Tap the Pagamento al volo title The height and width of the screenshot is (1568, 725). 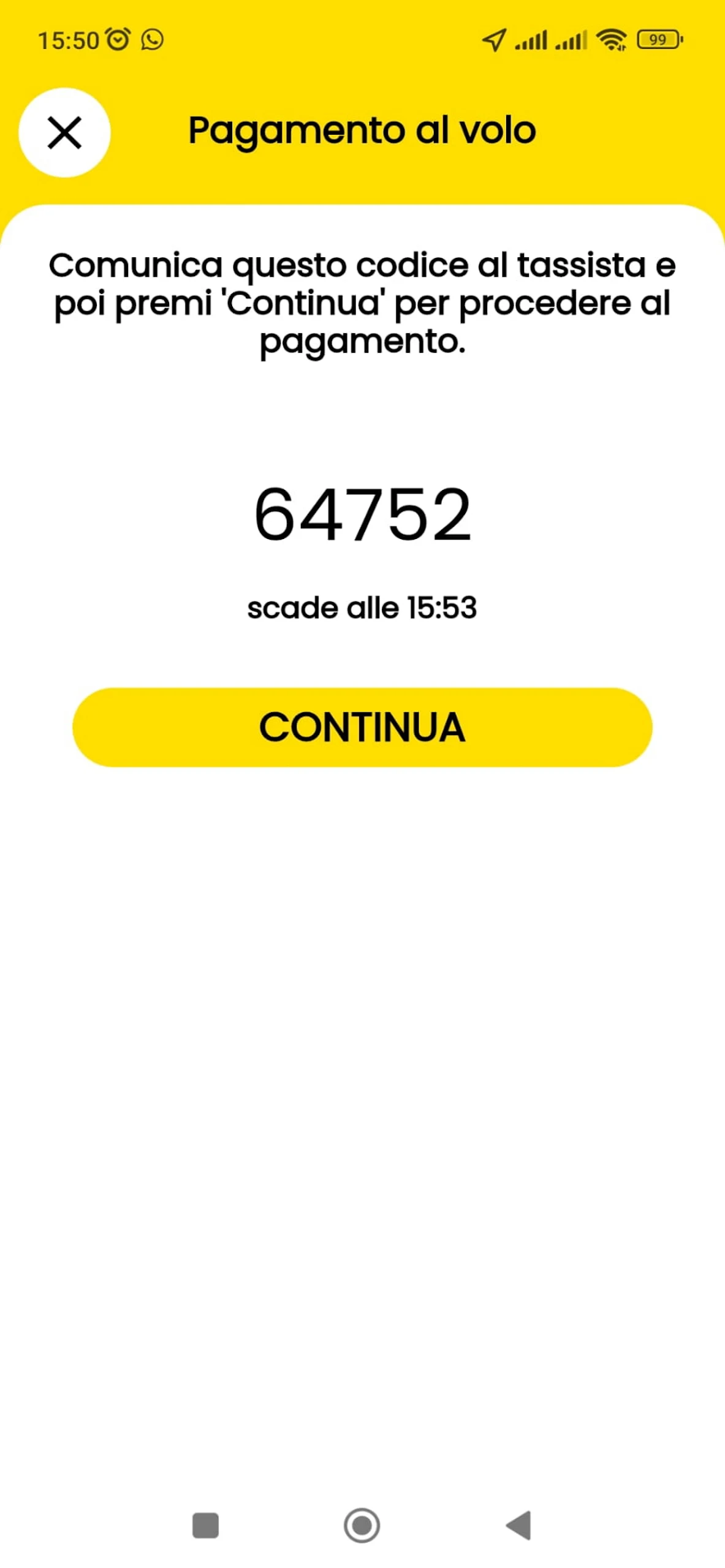tap(362, 130)
